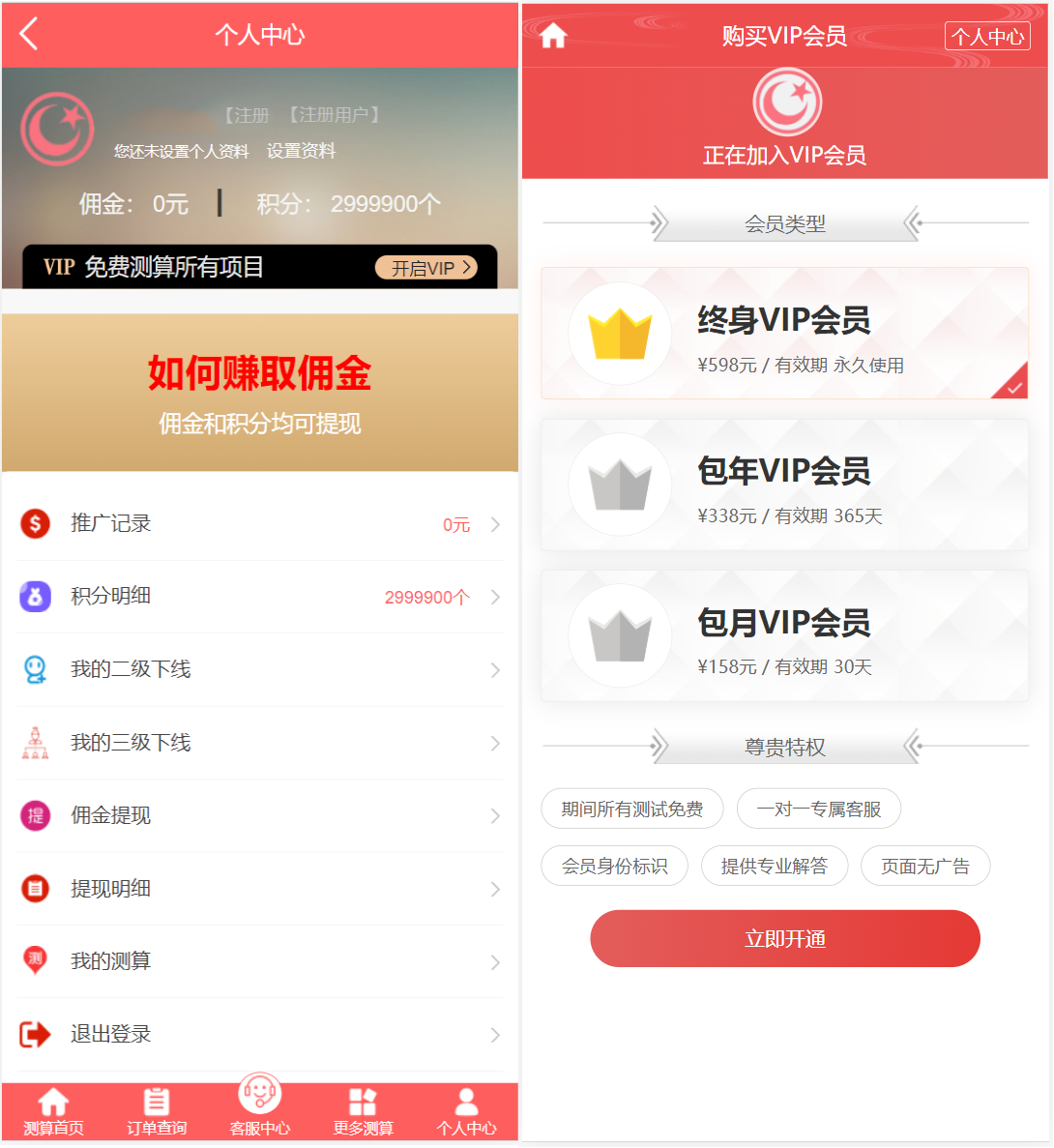1054x1148 pixels.
Task: Switch to the 订单查询 tab
Action: point(156,1111)
